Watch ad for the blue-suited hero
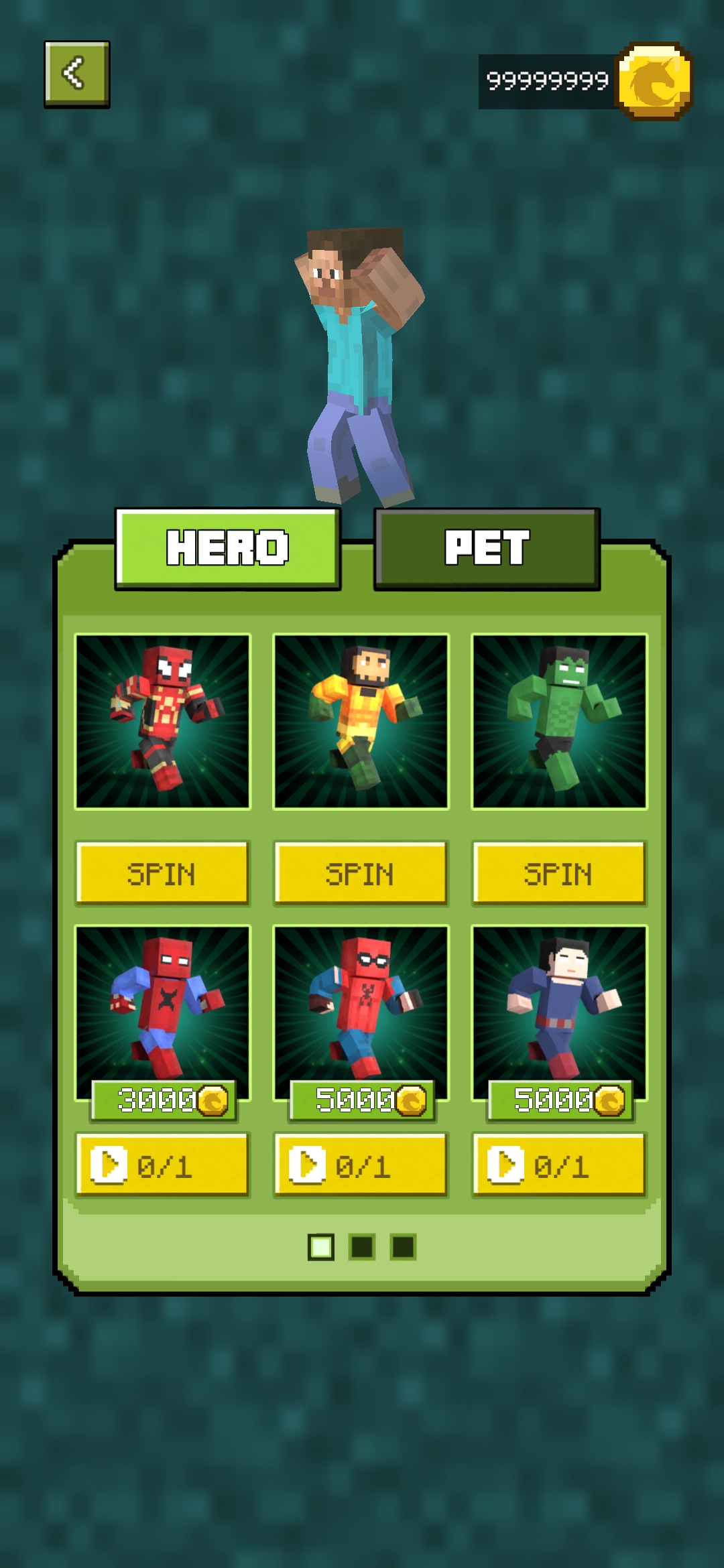This screenshot has width=724, height=1568. coord(559,1165)
